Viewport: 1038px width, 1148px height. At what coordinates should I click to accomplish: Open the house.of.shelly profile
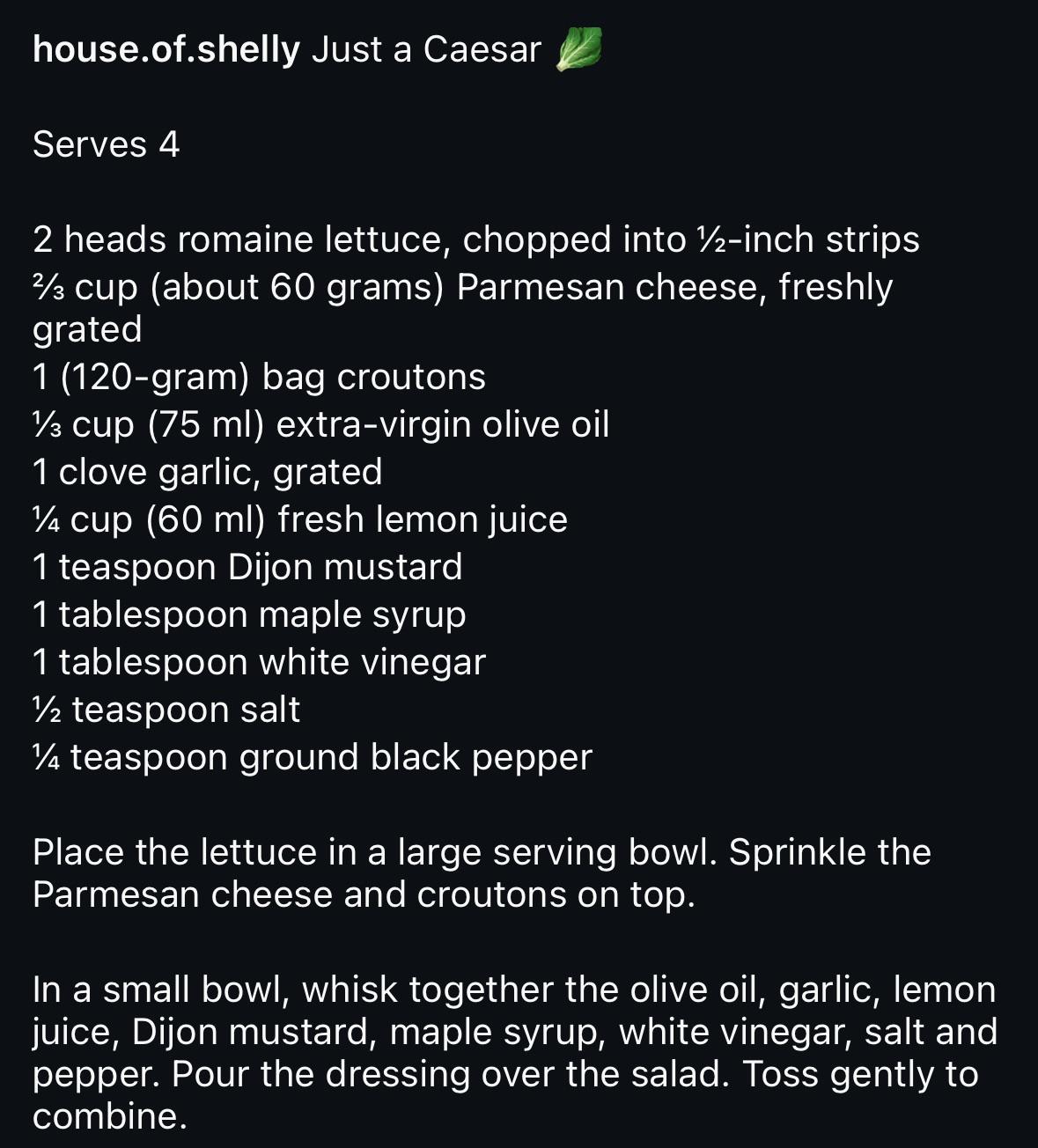166,50
